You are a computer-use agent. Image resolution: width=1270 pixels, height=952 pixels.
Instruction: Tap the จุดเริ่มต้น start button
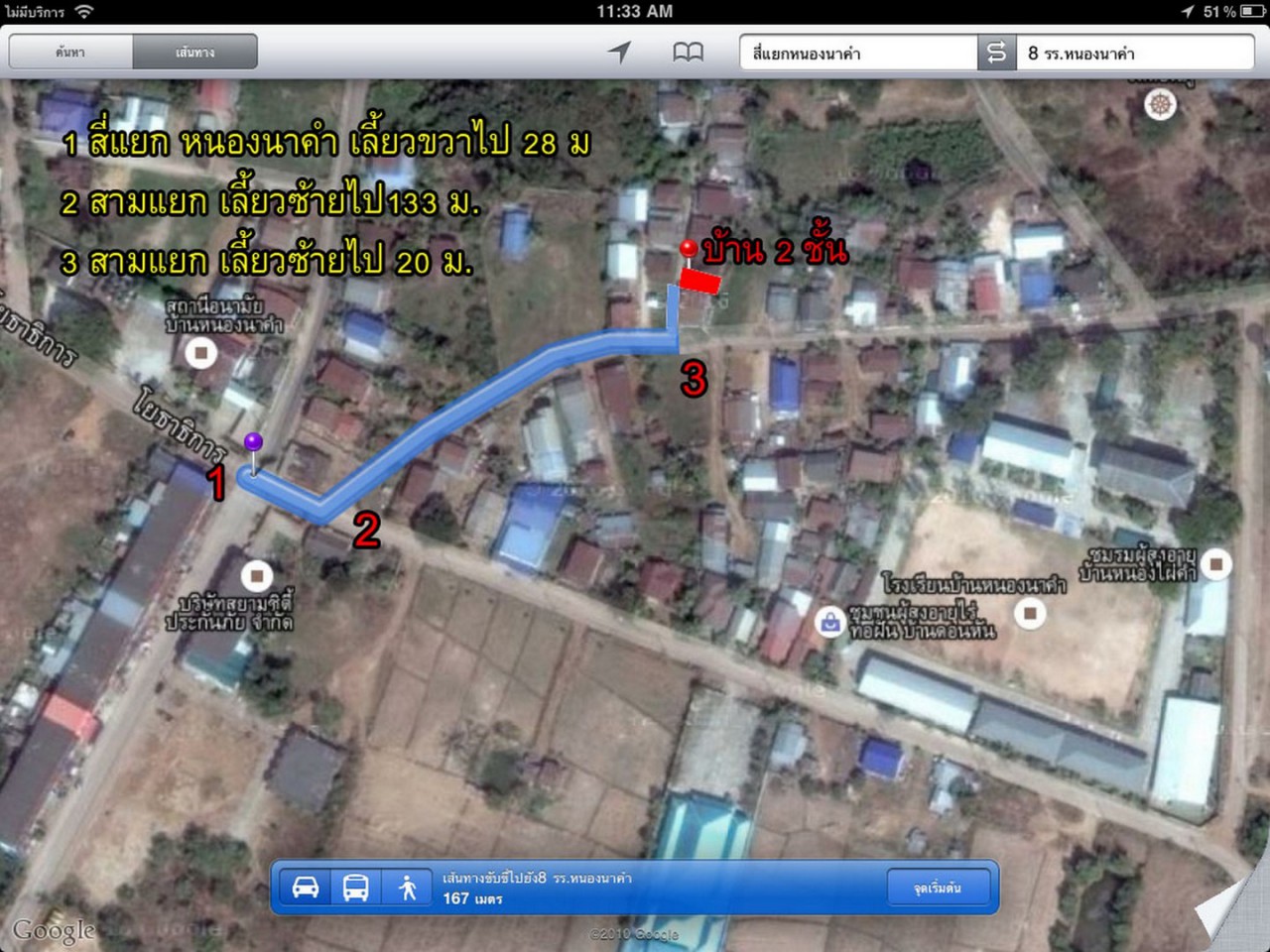pos(937,888)
